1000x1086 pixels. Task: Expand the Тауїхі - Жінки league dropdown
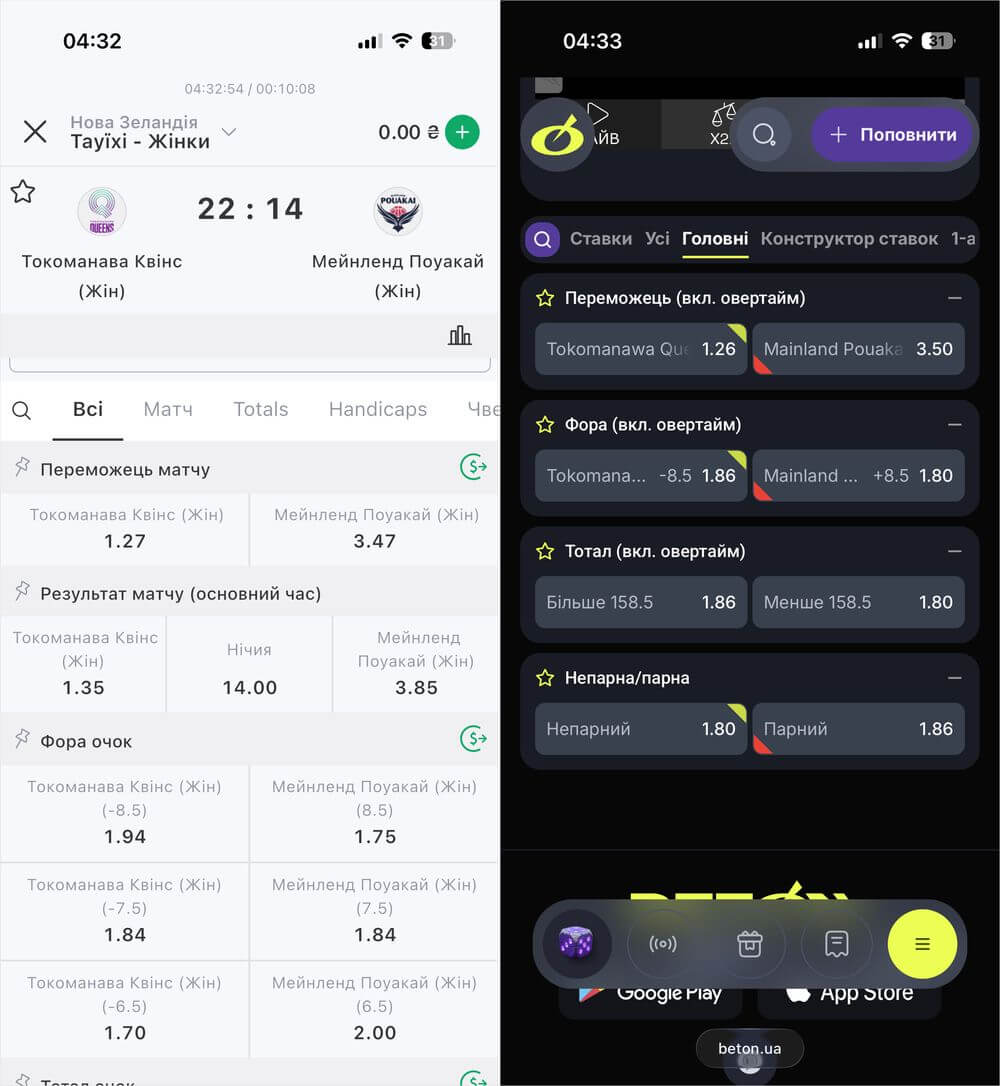[229, 132]
